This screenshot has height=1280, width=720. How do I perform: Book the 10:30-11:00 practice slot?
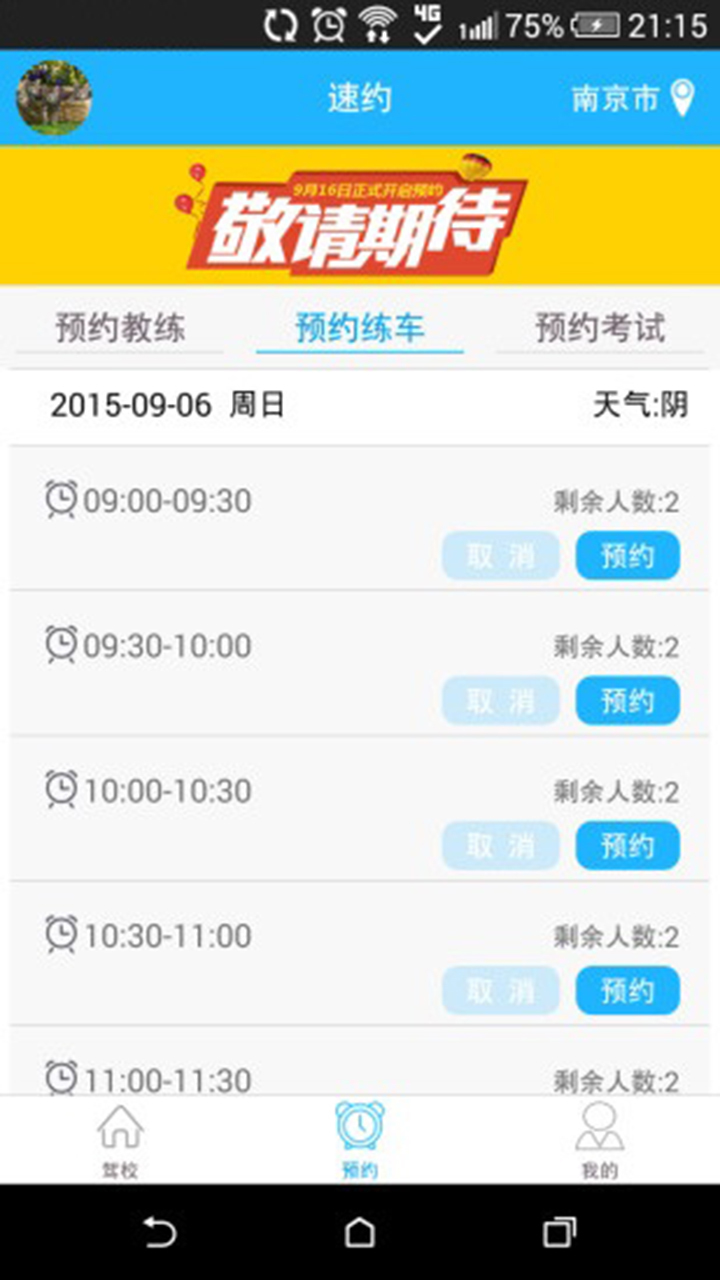click(x=627, y=991)
